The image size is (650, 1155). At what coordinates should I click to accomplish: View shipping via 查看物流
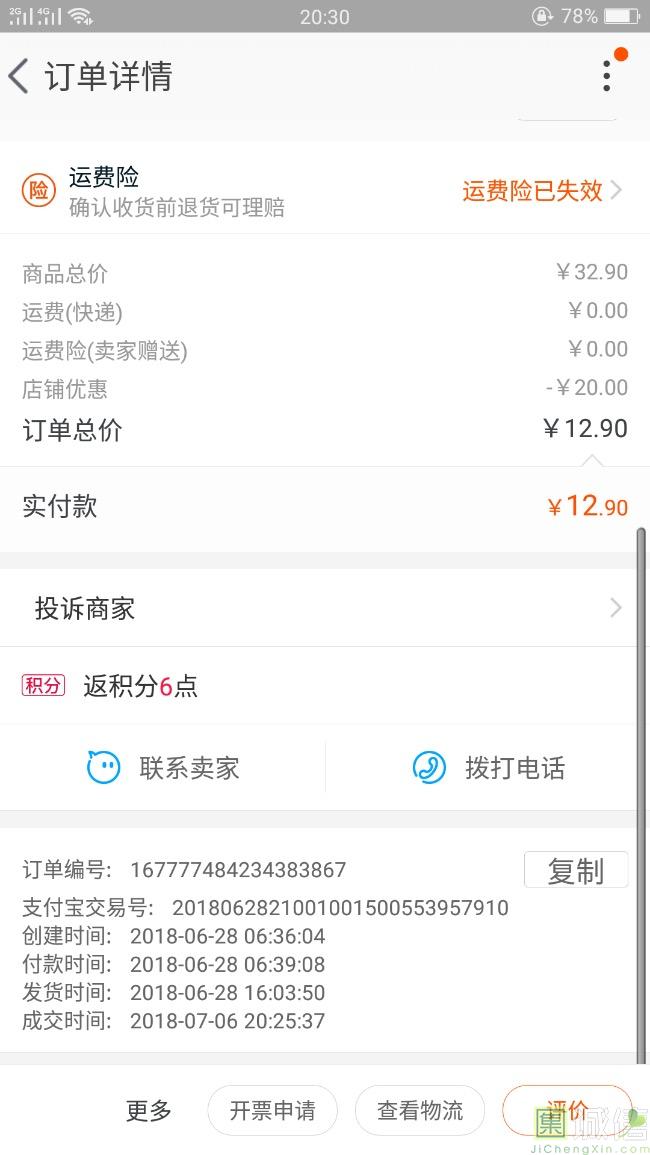420,1110
